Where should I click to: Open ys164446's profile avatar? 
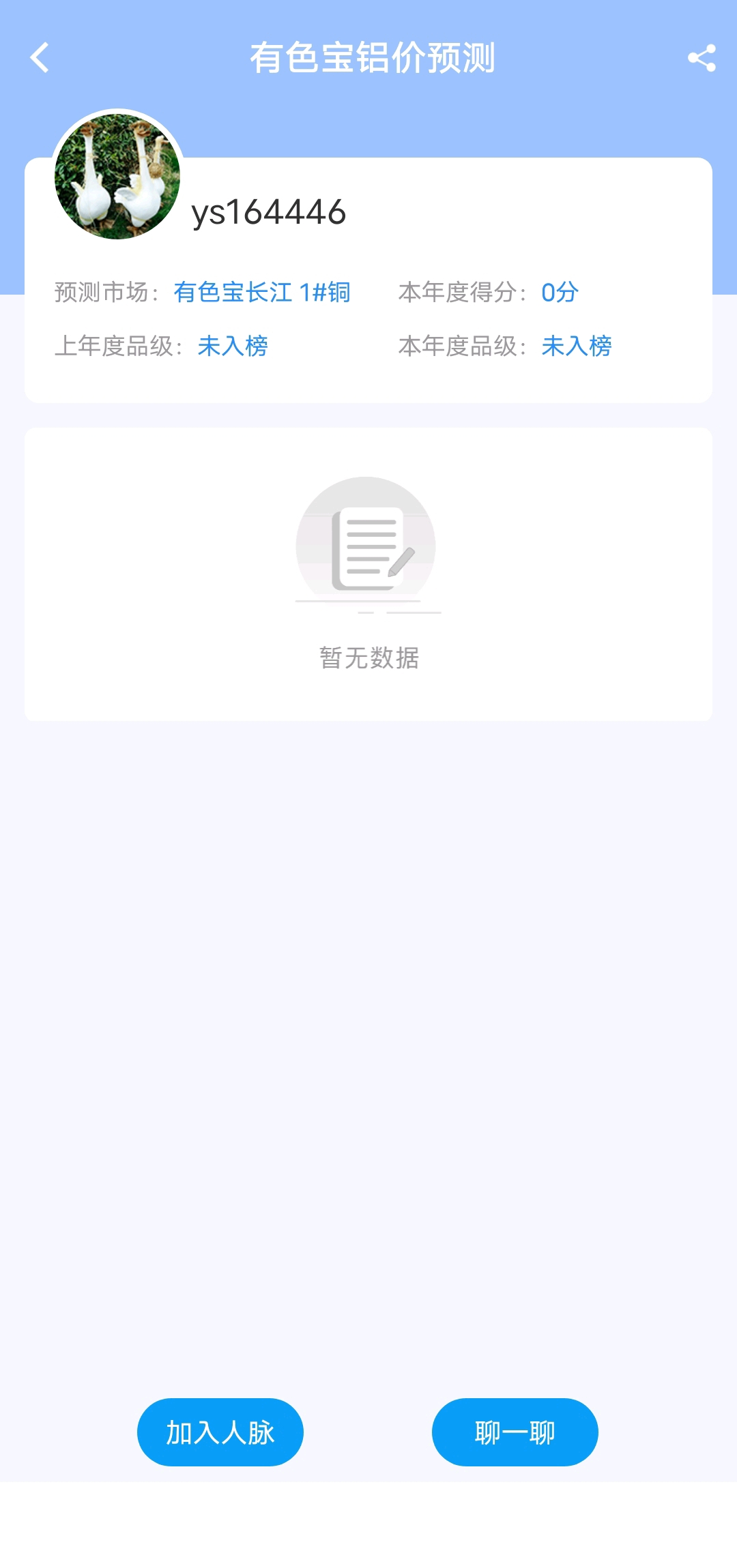[x=117, y=176]
